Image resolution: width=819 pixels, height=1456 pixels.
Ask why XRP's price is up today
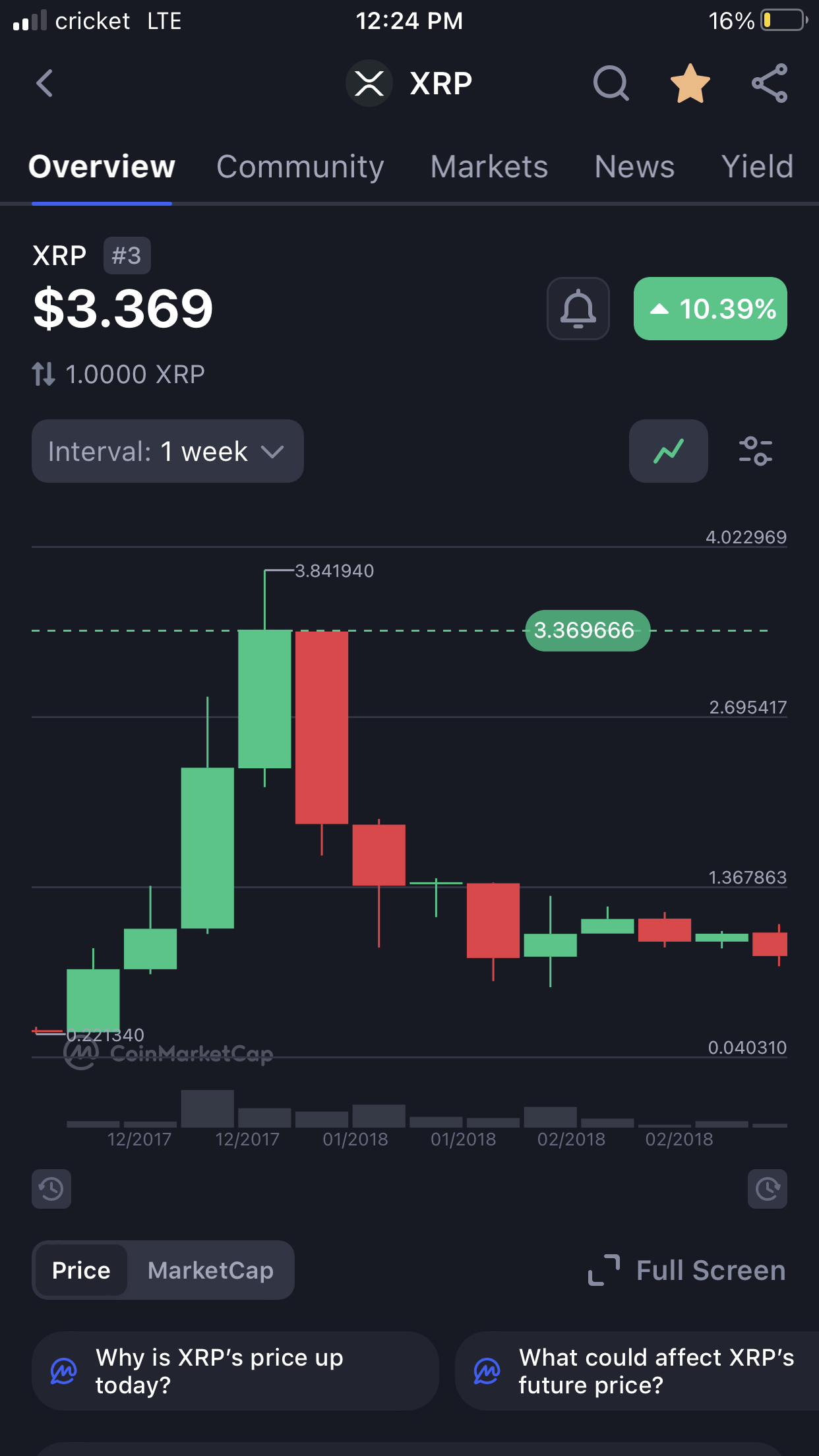tap(235, 1371)
